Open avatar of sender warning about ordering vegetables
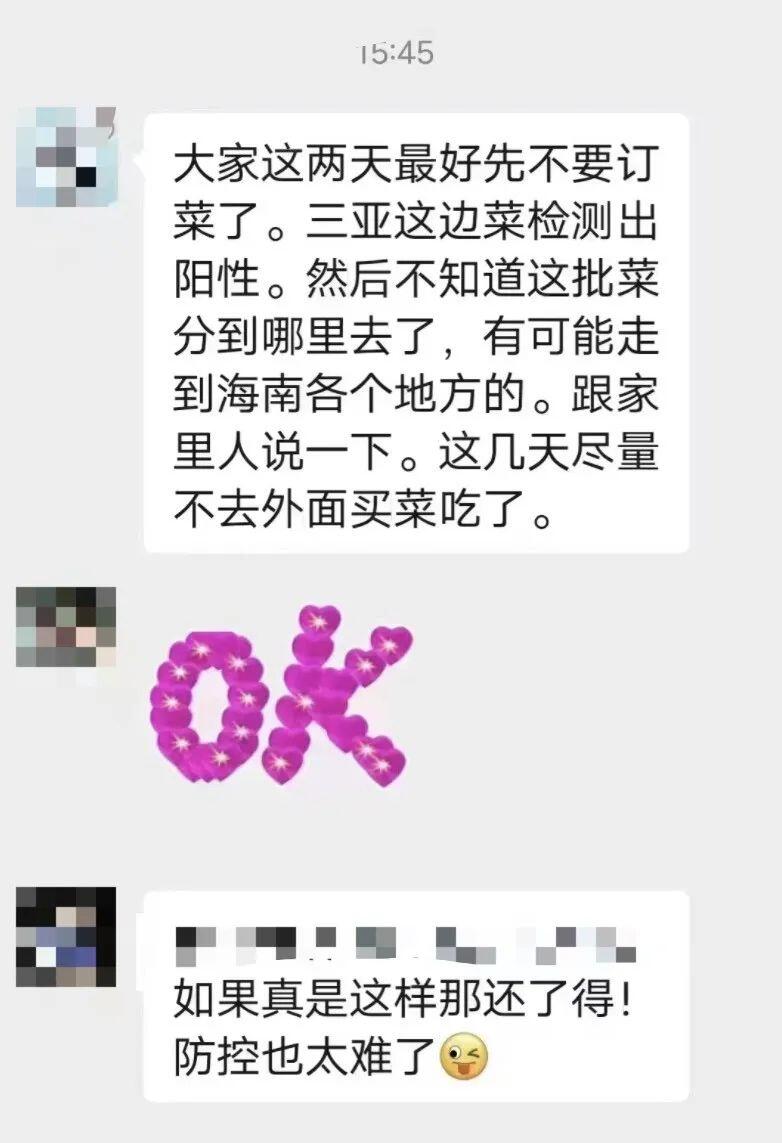Image resolution: width=782 pixels, height=1143 pixels. click(66, 157)
